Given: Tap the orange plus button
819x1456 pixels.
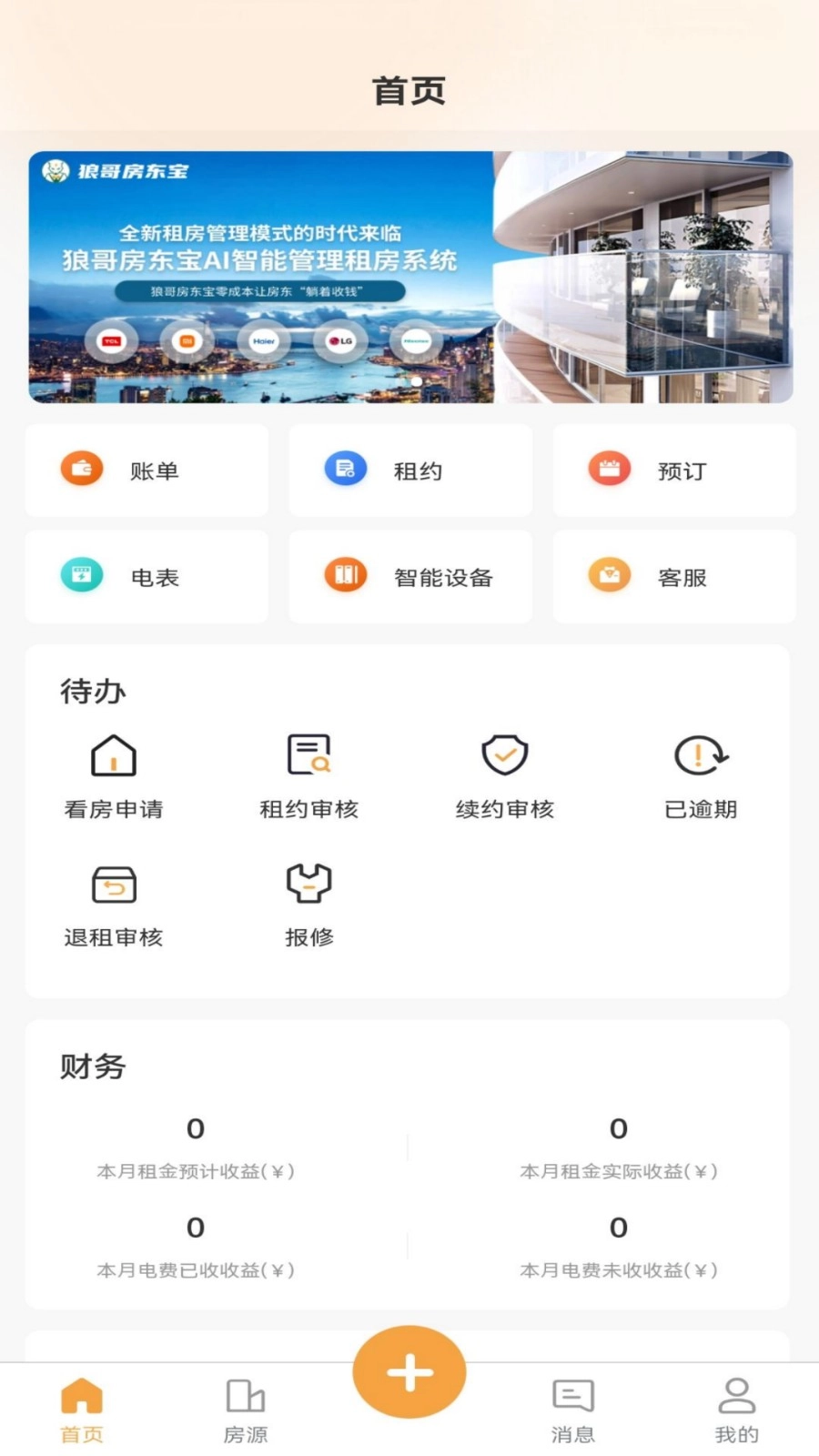Looking at the screenshot, I should (409, 1371).
